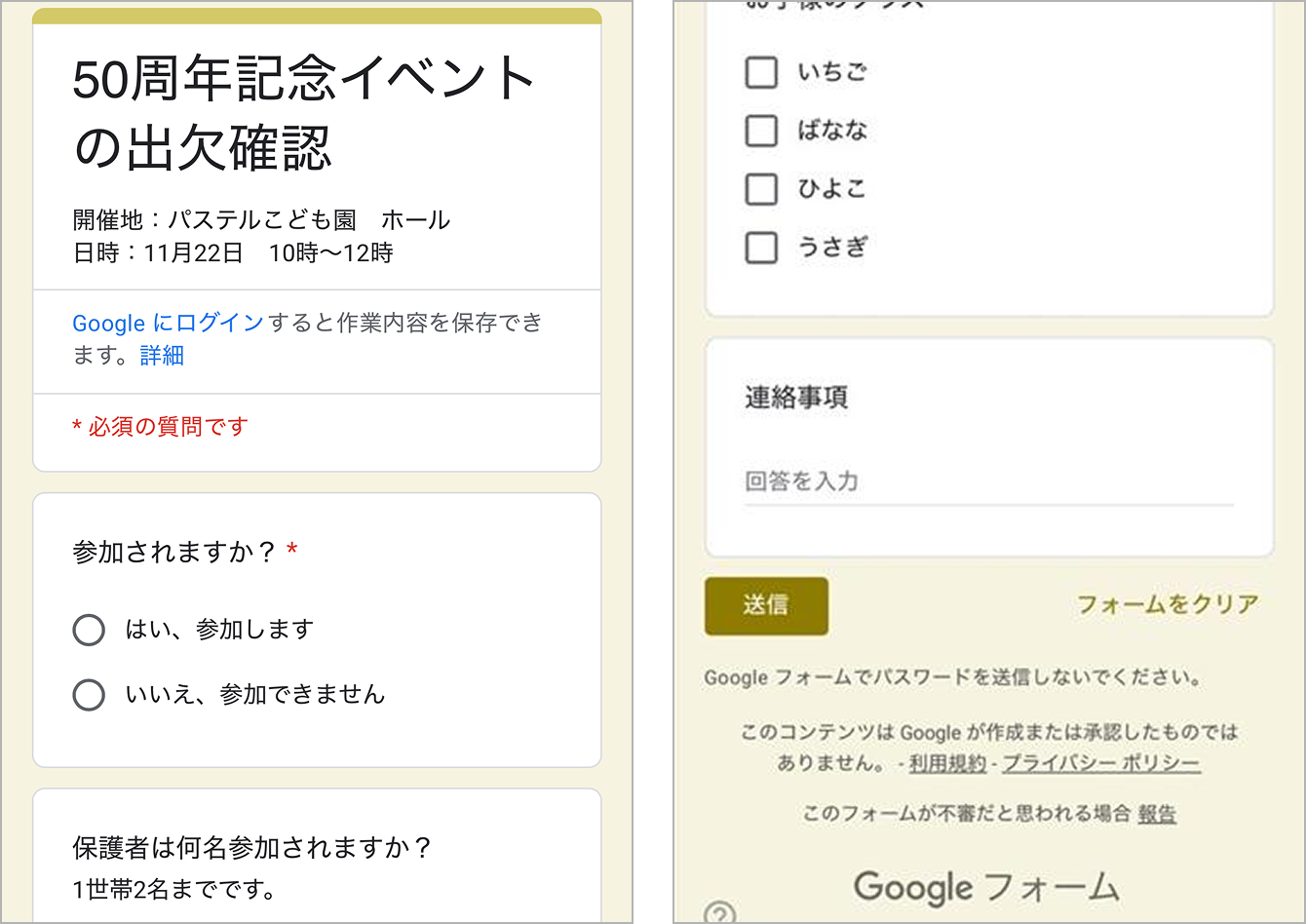Open the 詳細 link
Viewport: 1306px width, 924px height.
point(162,356)
